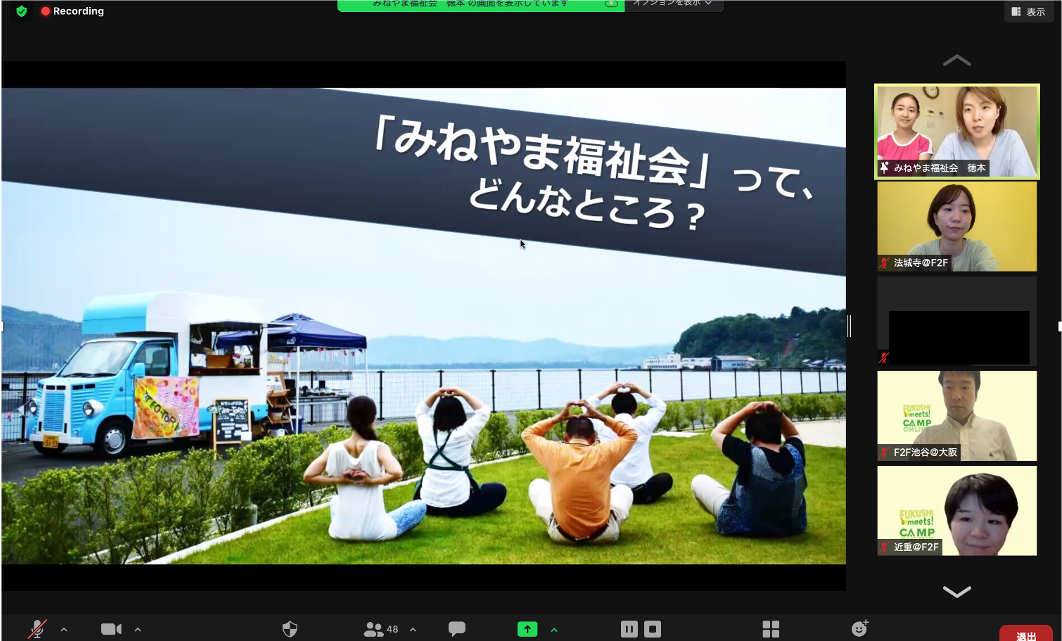Pause the recording
This screenshot has height=641, width=1062.
coord(629,629)
